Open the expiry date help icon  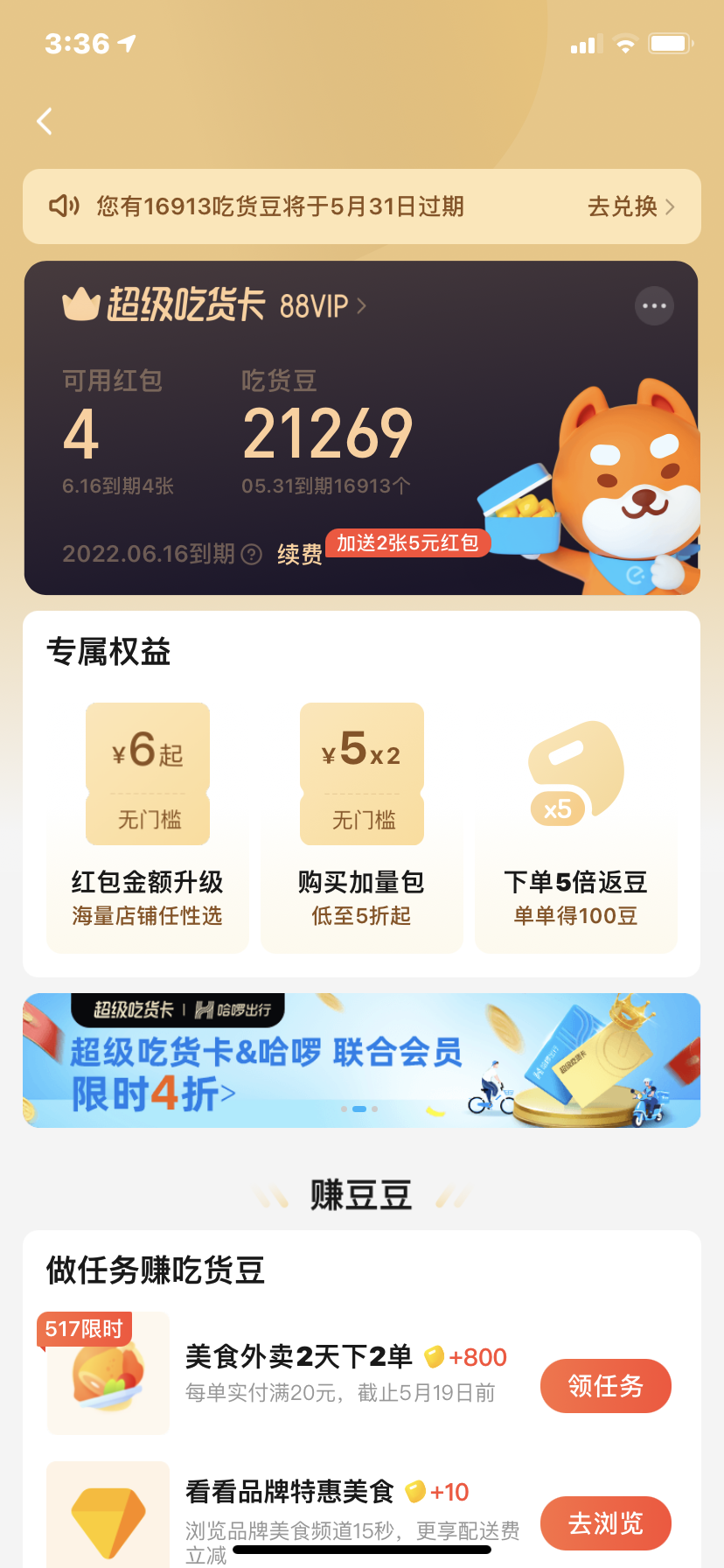coord(252,554)
